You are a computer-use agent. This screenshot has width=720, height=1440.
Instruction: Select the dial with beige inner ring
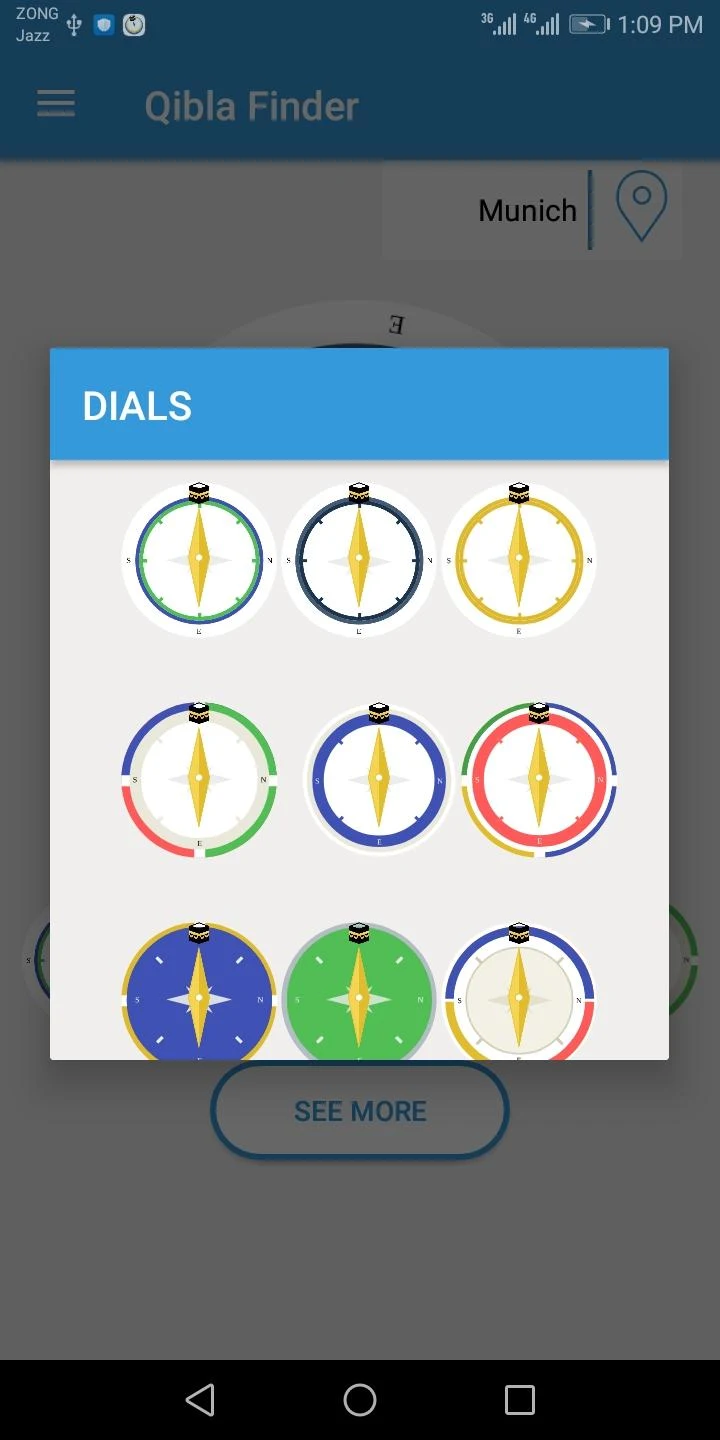199,778
